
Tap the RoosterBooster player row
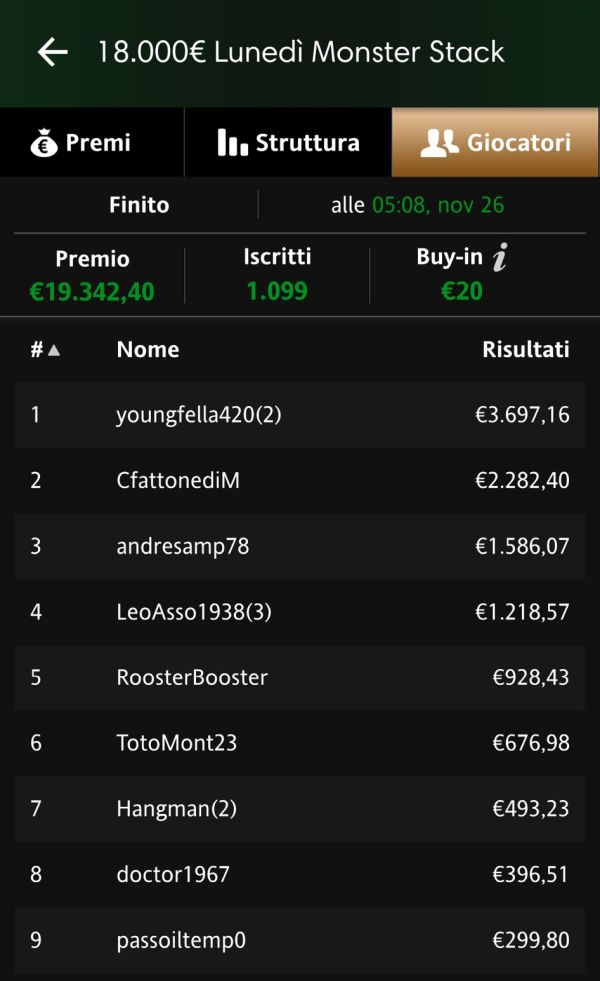click(300, 678)
